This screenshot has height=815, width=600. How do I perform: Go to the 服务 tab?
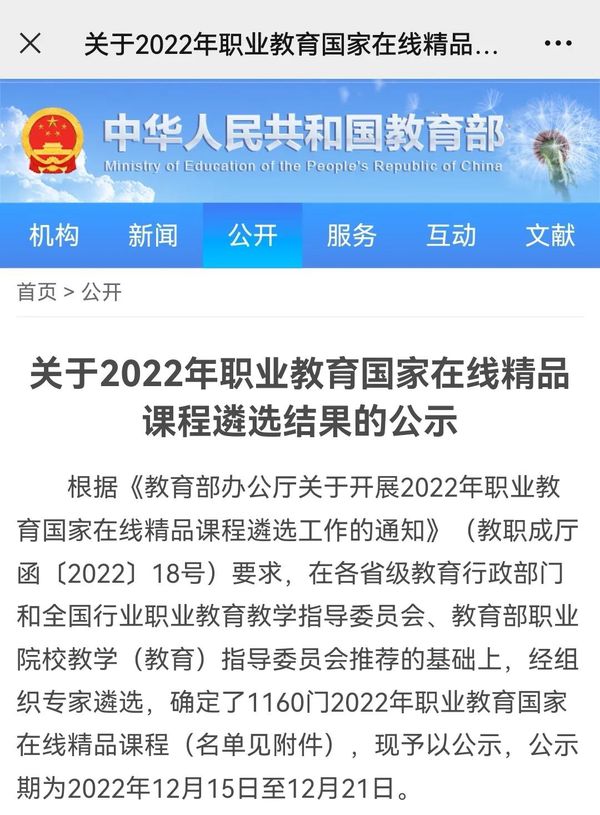click(x=351, y=236)
